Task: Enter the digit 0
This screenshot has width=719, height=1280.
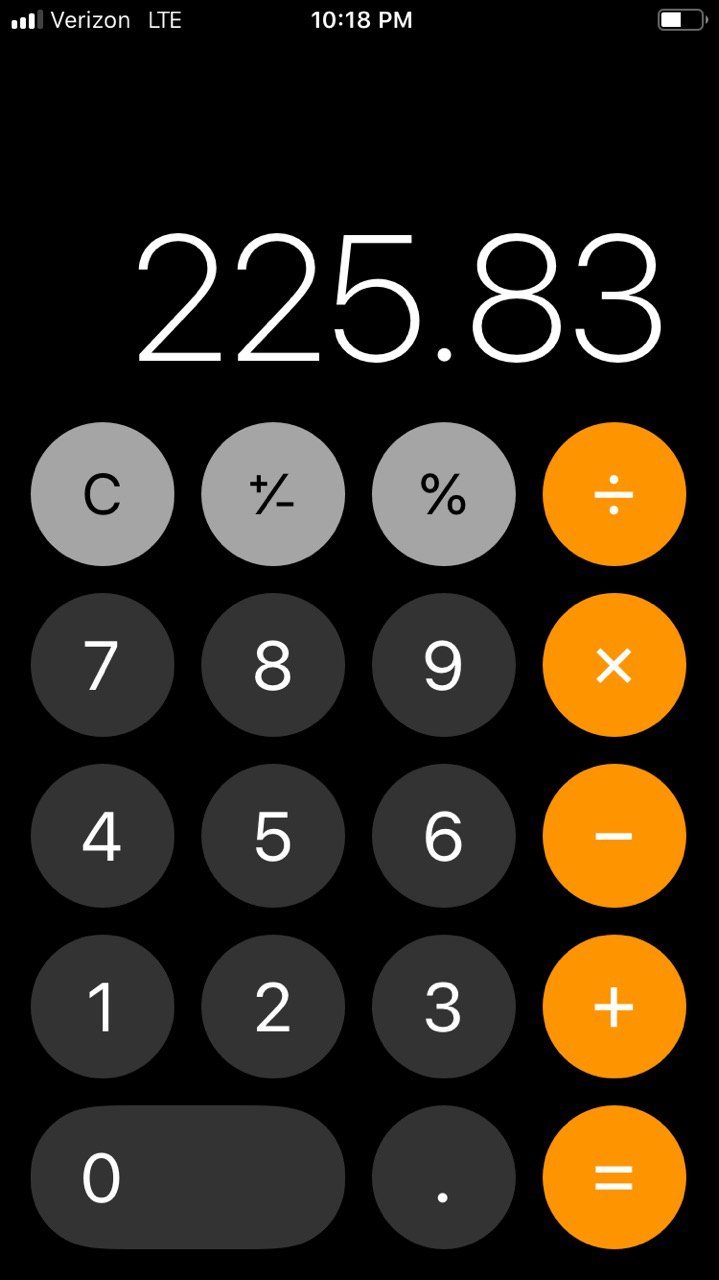Action: click(188, 1177)
